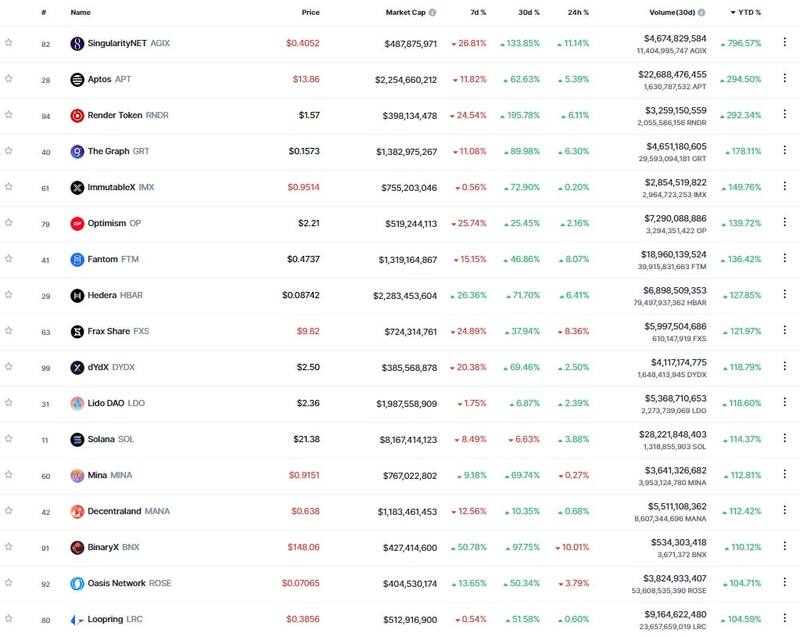Sort by Volume(30d) header
800x637 pixels.
point(678,12)
